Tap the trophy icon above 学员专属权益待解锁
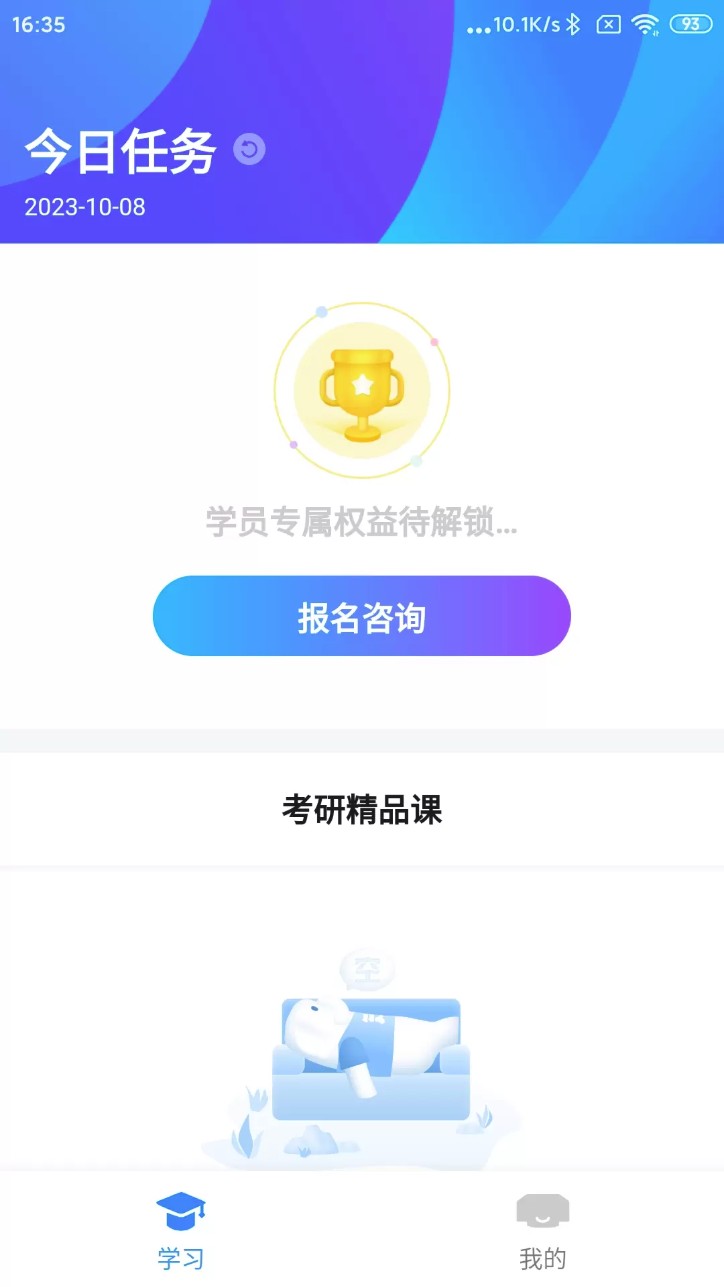The height and width of the screenshot is (1287, 724). pos(361,390)
